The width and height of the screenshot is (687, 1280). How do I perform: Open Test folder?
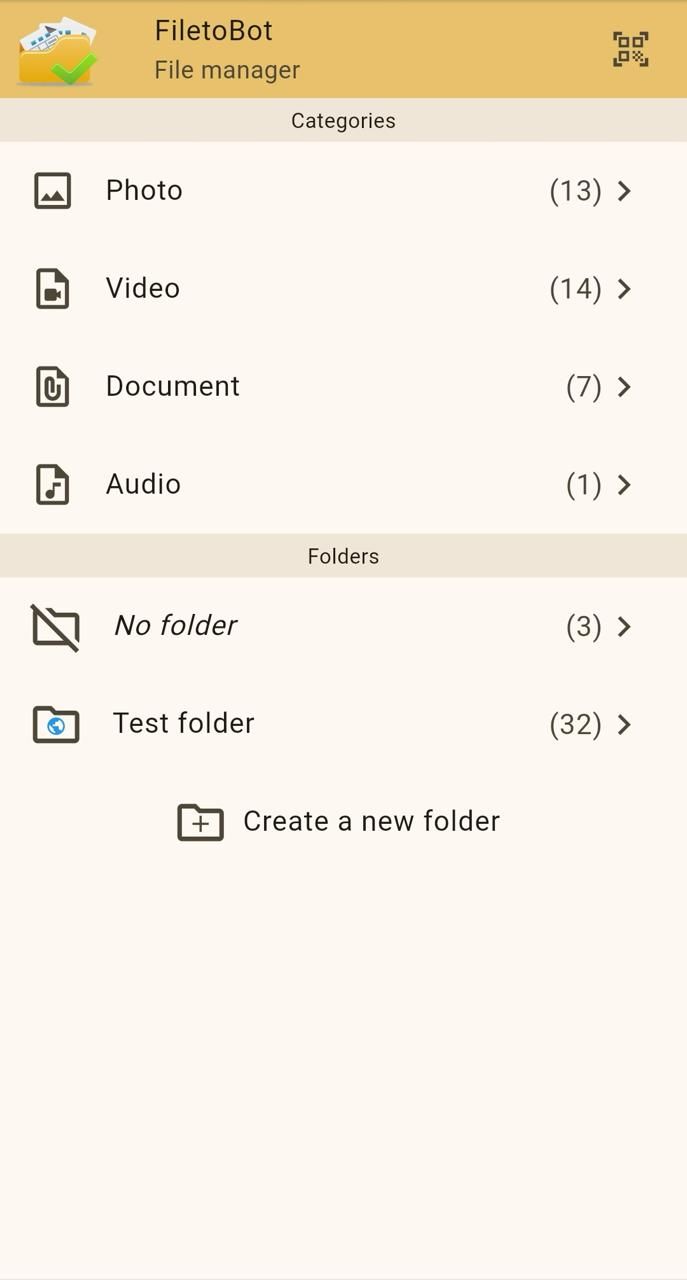coord(343,723)
